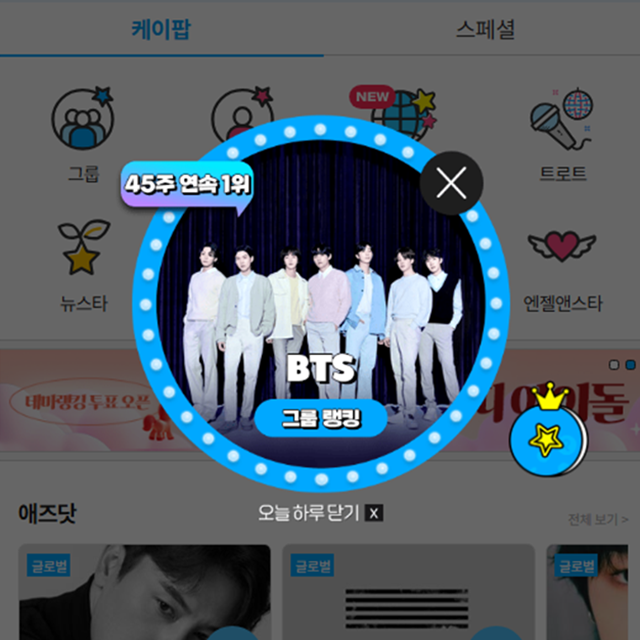Close the BTS popup with X

pos(452,183)
